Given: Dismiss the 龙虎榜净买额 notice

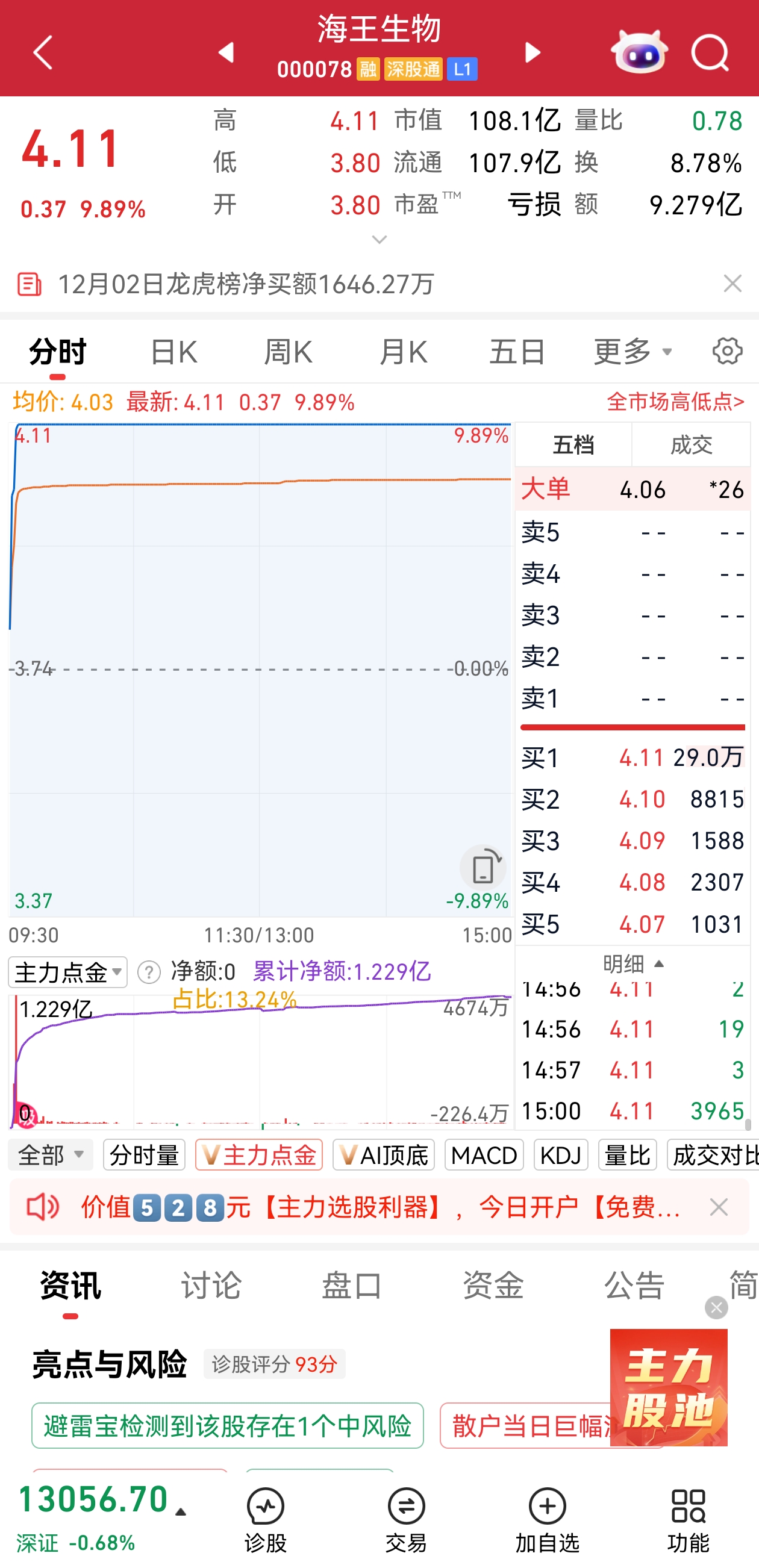Looking at the screenshot, I should coord(732,284).
